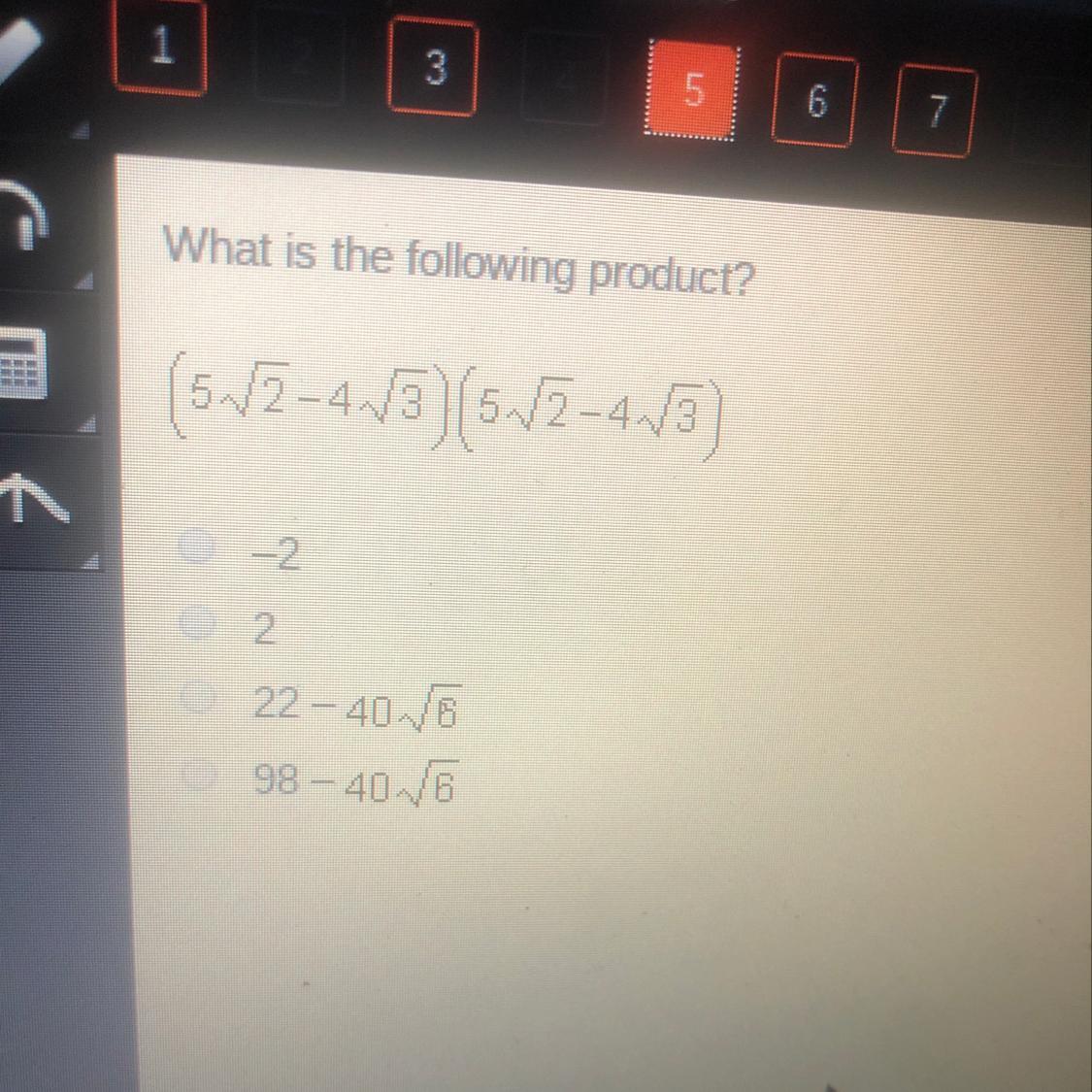1092x1092 pixels.
Task: Open question 6
Action: tap(814, 100)
